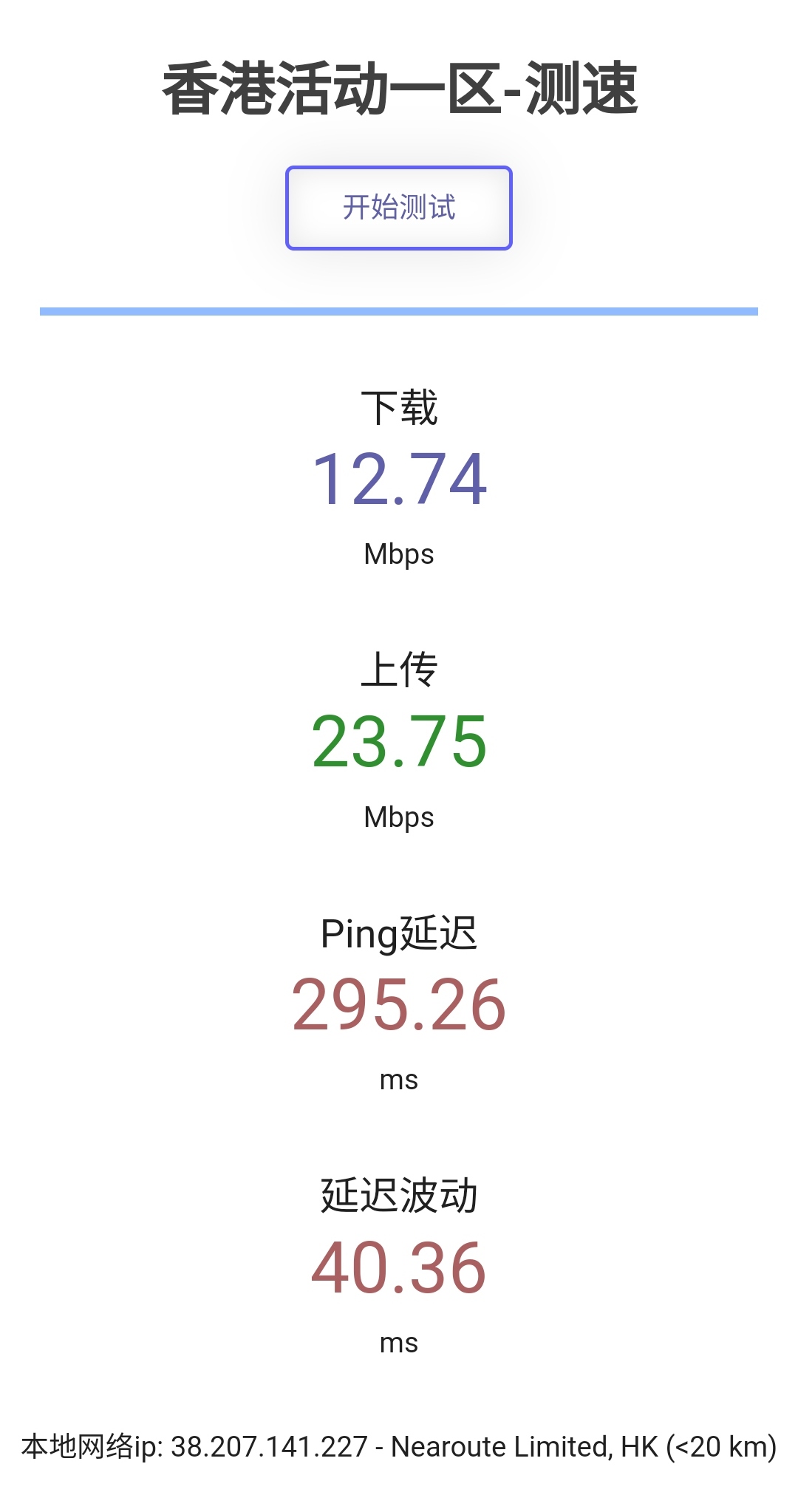Image resolution: width=798 pixels, height=1512 pixels.
Task: Click the 本地网络ip label text
Action: [89, 1445]
